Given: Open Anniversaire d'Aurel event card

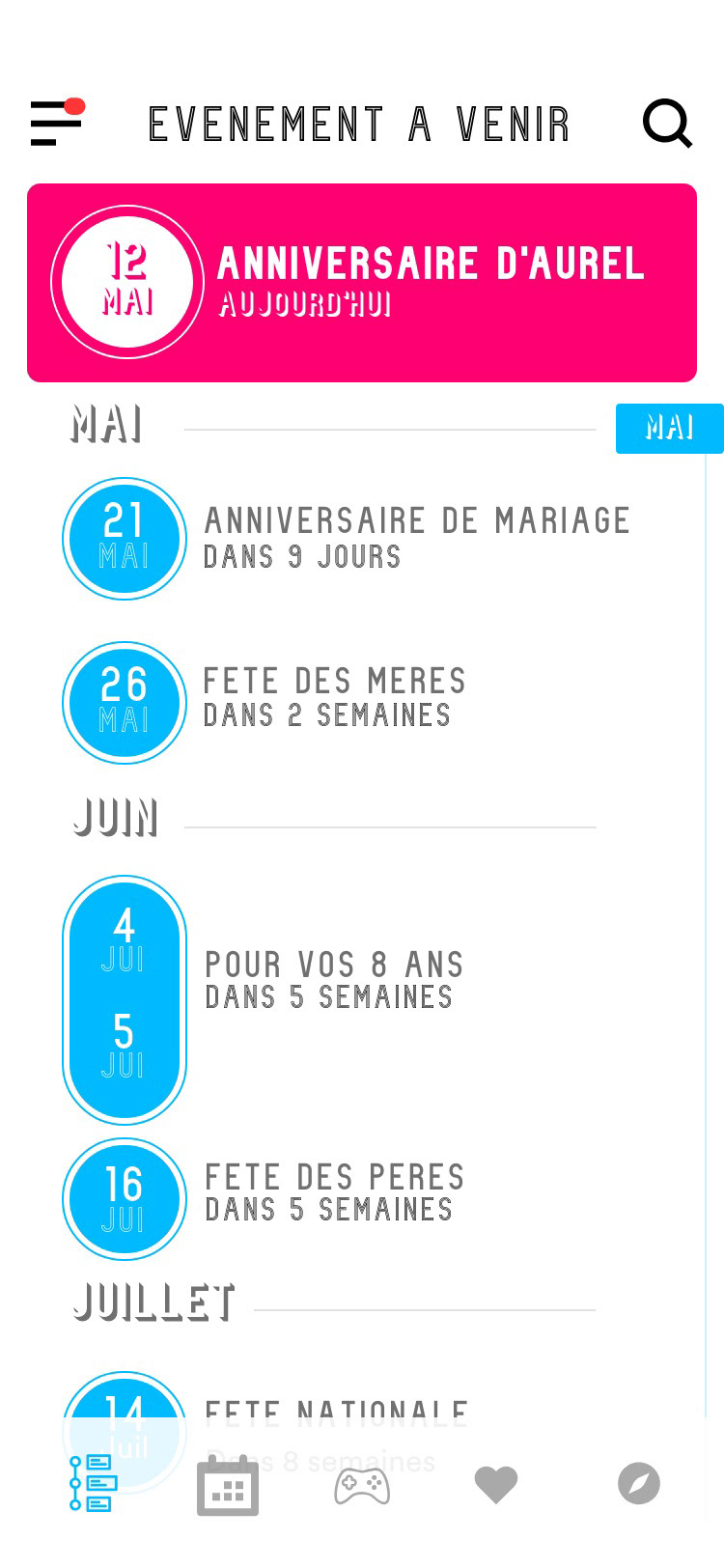Looking at the screenshot, I should 362,283.
